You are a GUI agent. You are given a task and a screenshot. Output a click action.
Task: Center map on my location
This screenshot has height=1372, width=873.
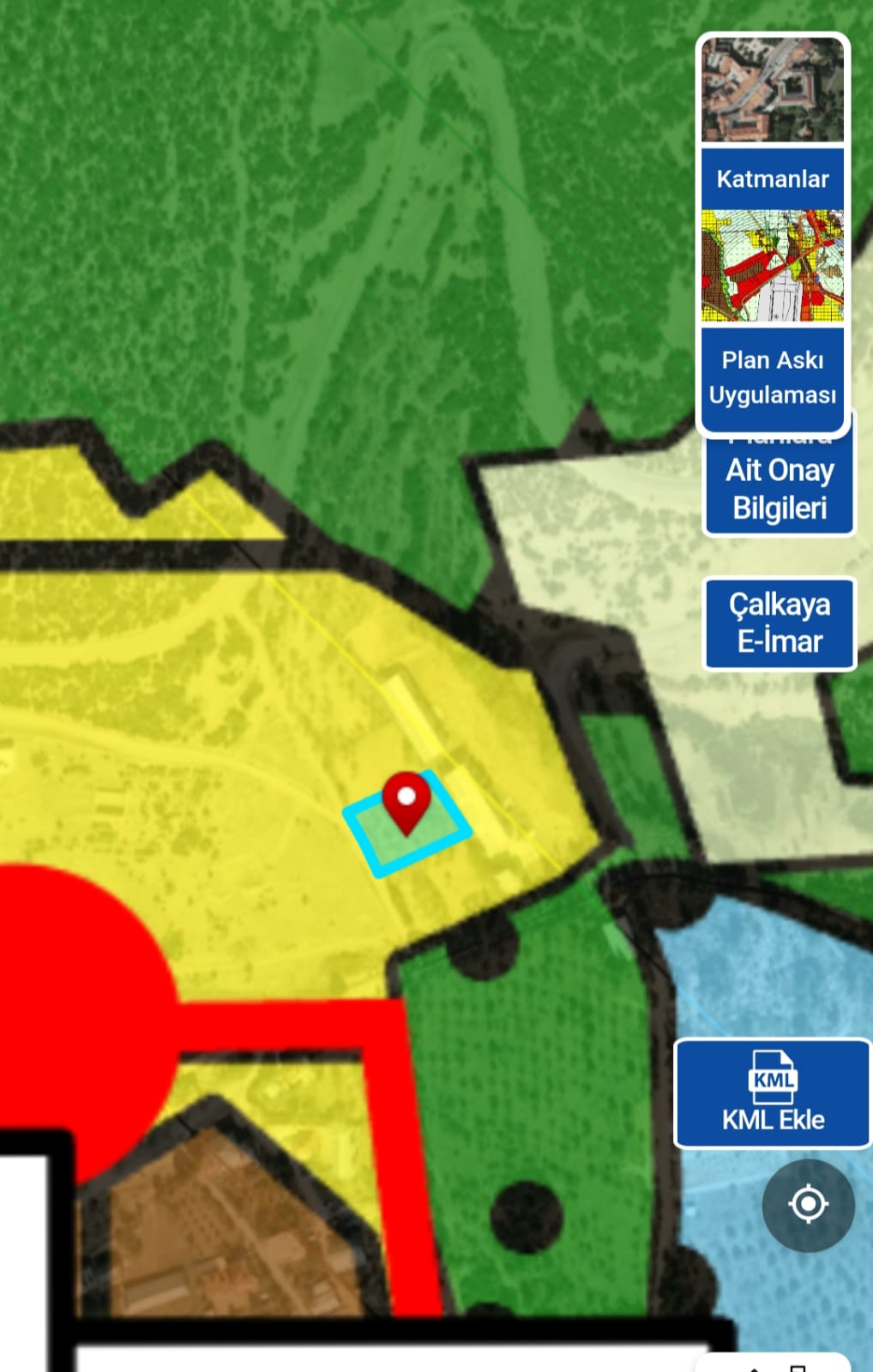[808, 1204]
